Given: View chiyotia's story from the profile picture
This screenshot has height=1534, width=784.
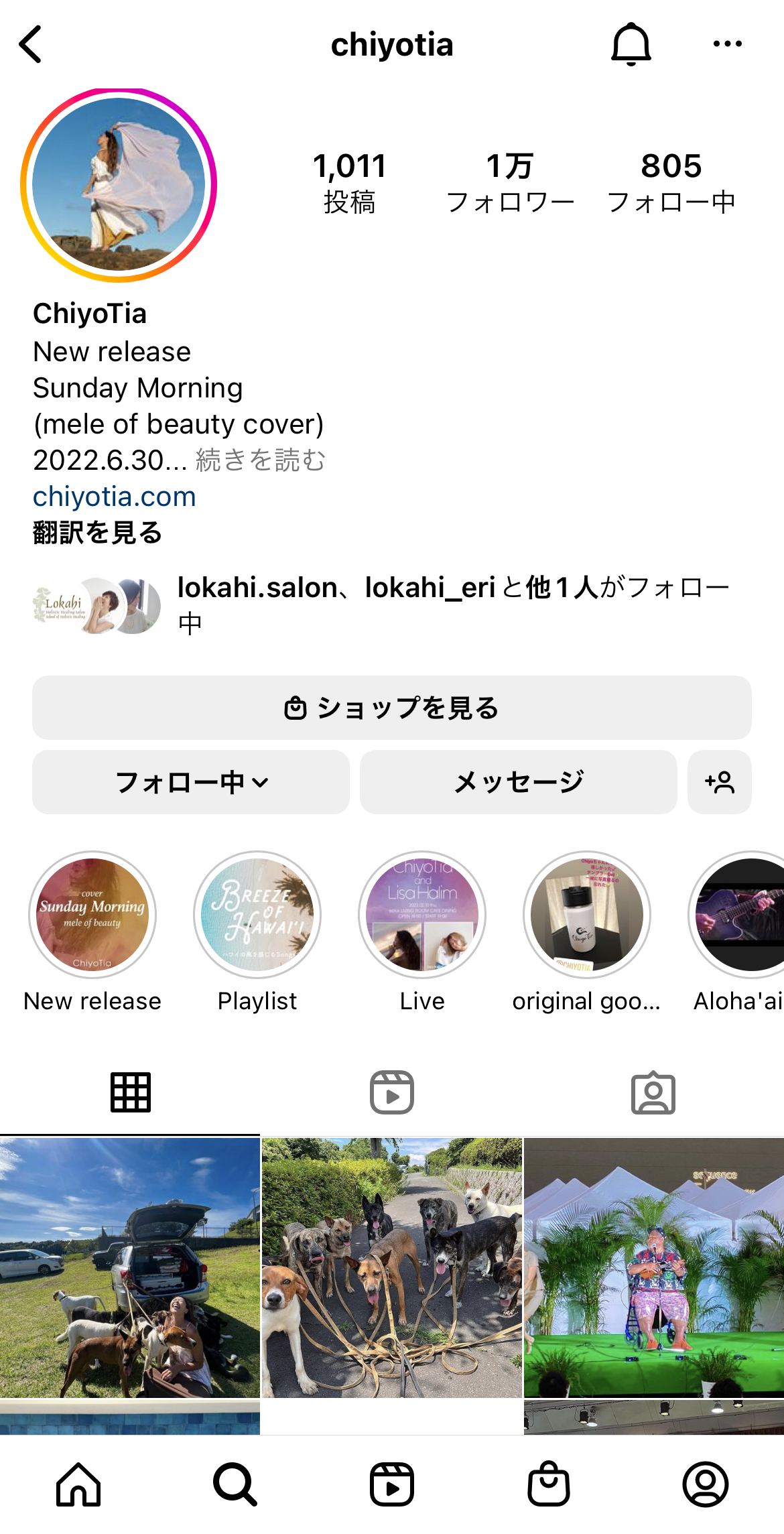Looking at the screenshot, I should [119, 184].
